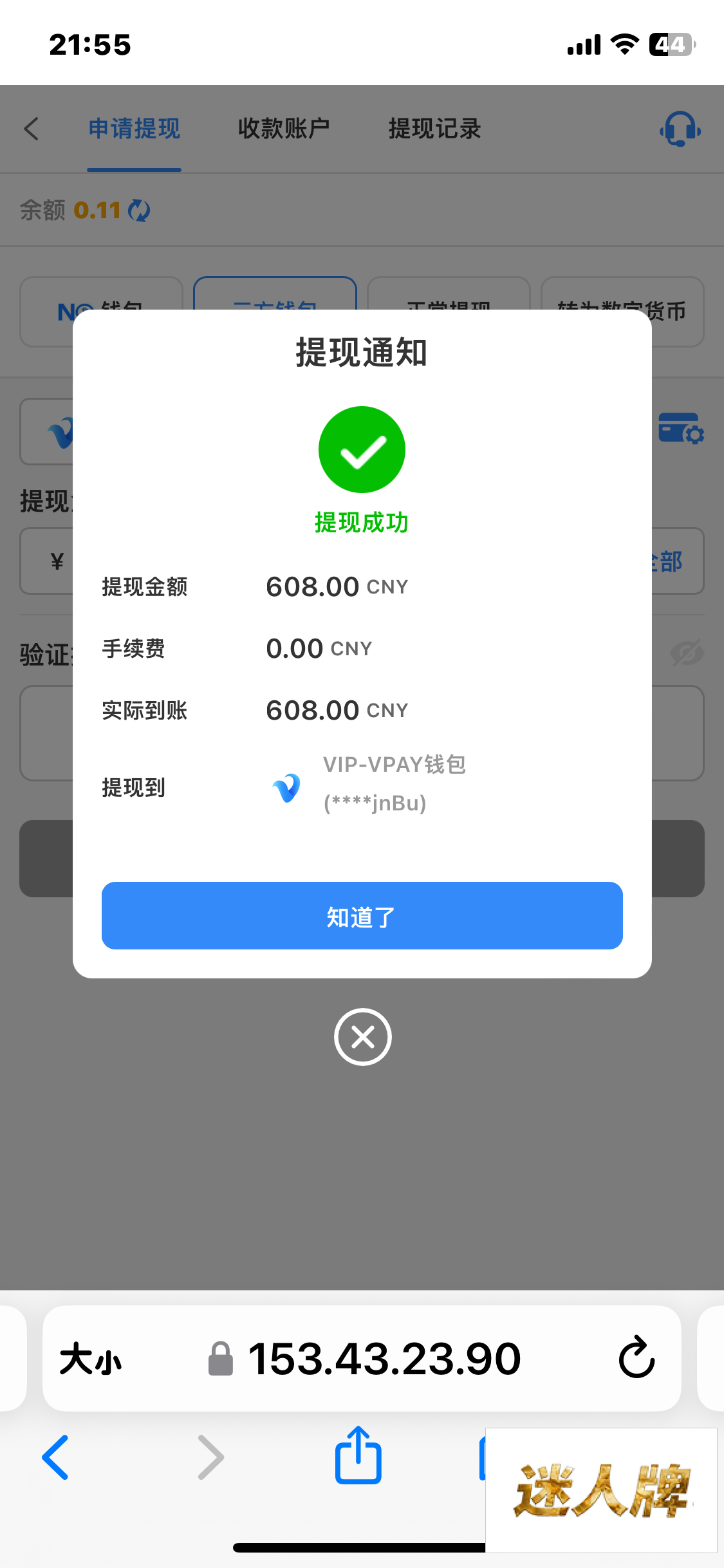Open the 大小 page settings menu
Image resolution: width=724 pixels, height=1568 pixels.
(x=91, y=1359)
